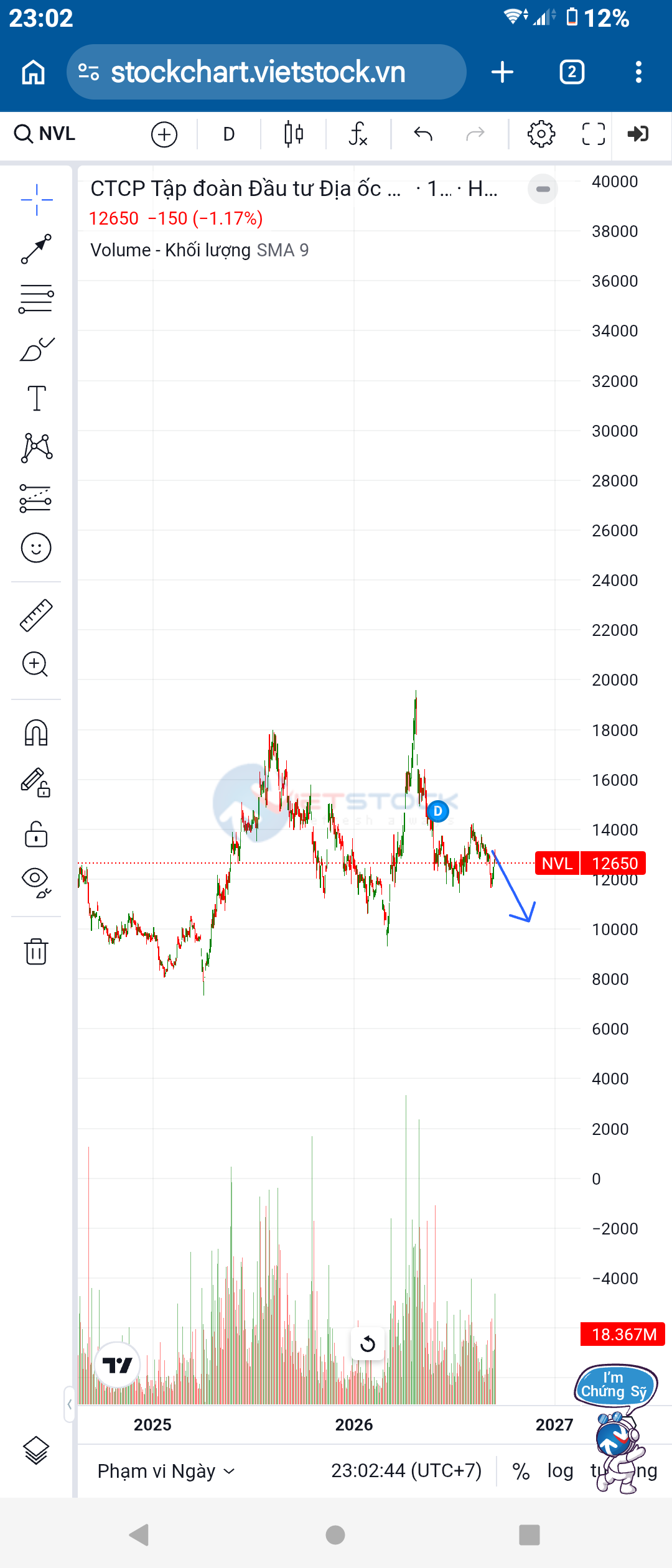
Task: Open the candlestick chart style selector
Action: coord(294,134)
